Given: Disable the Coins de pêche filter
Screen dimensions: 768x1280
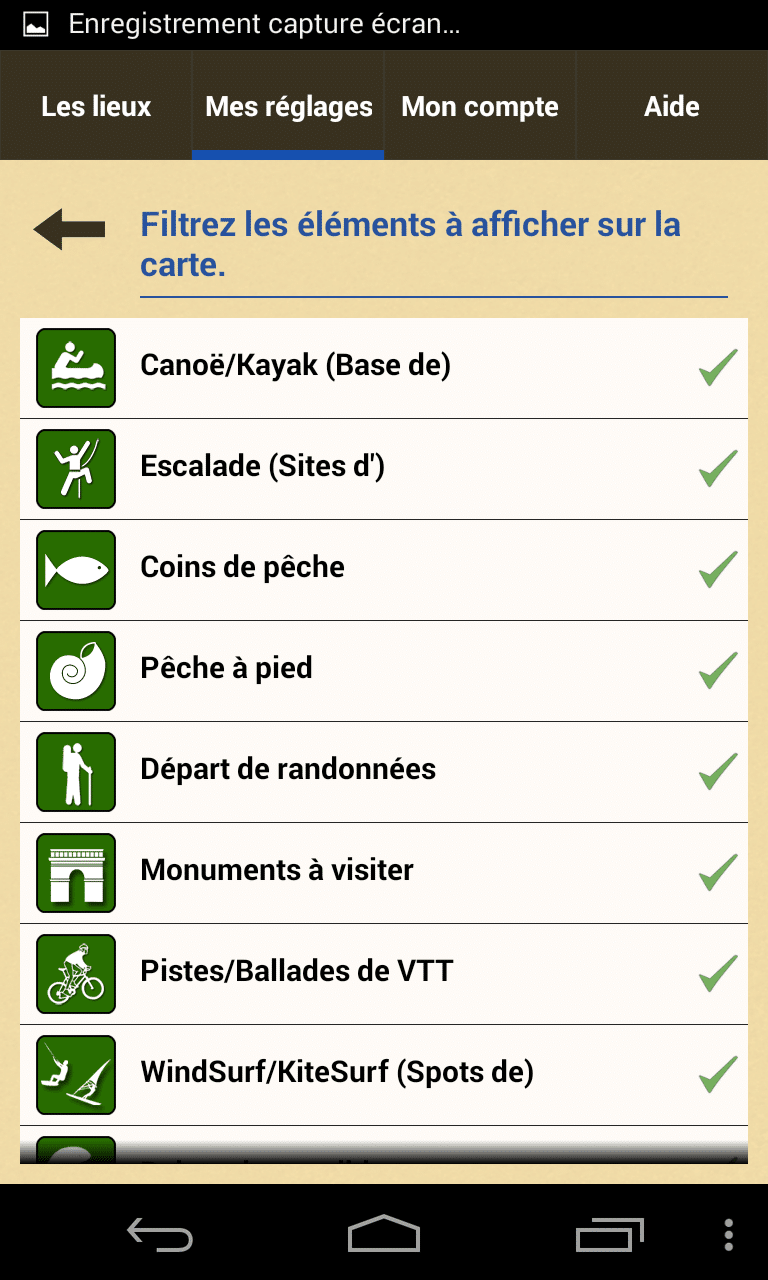Looking at the screenshot, I should point(384,570).
